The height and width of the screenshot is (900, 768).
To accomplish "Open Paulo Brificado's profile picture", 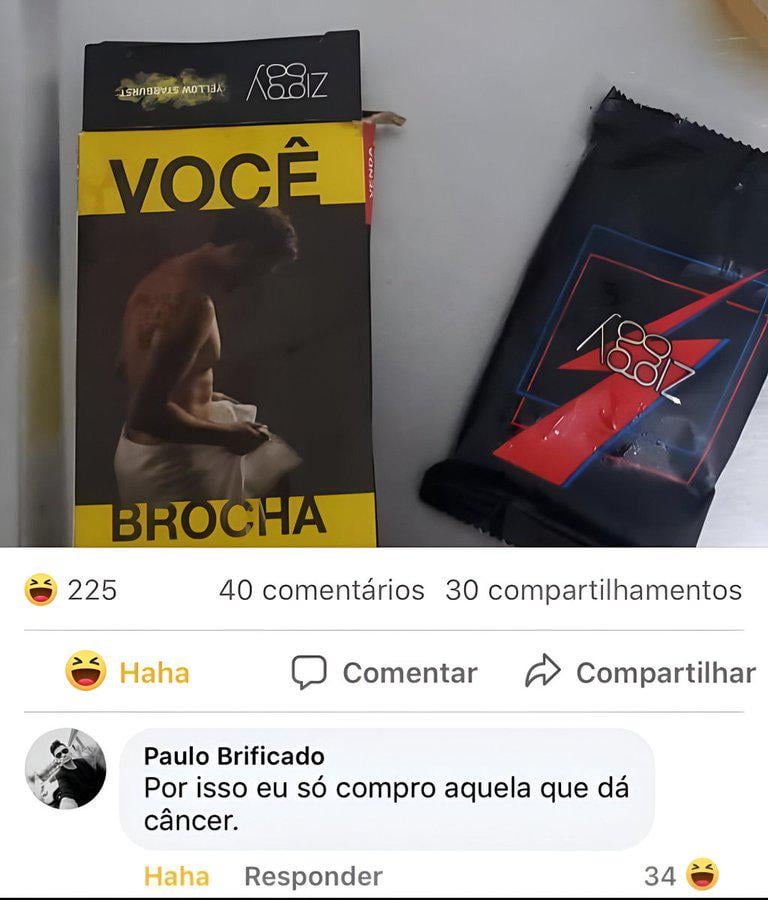I will coord(65,768).
